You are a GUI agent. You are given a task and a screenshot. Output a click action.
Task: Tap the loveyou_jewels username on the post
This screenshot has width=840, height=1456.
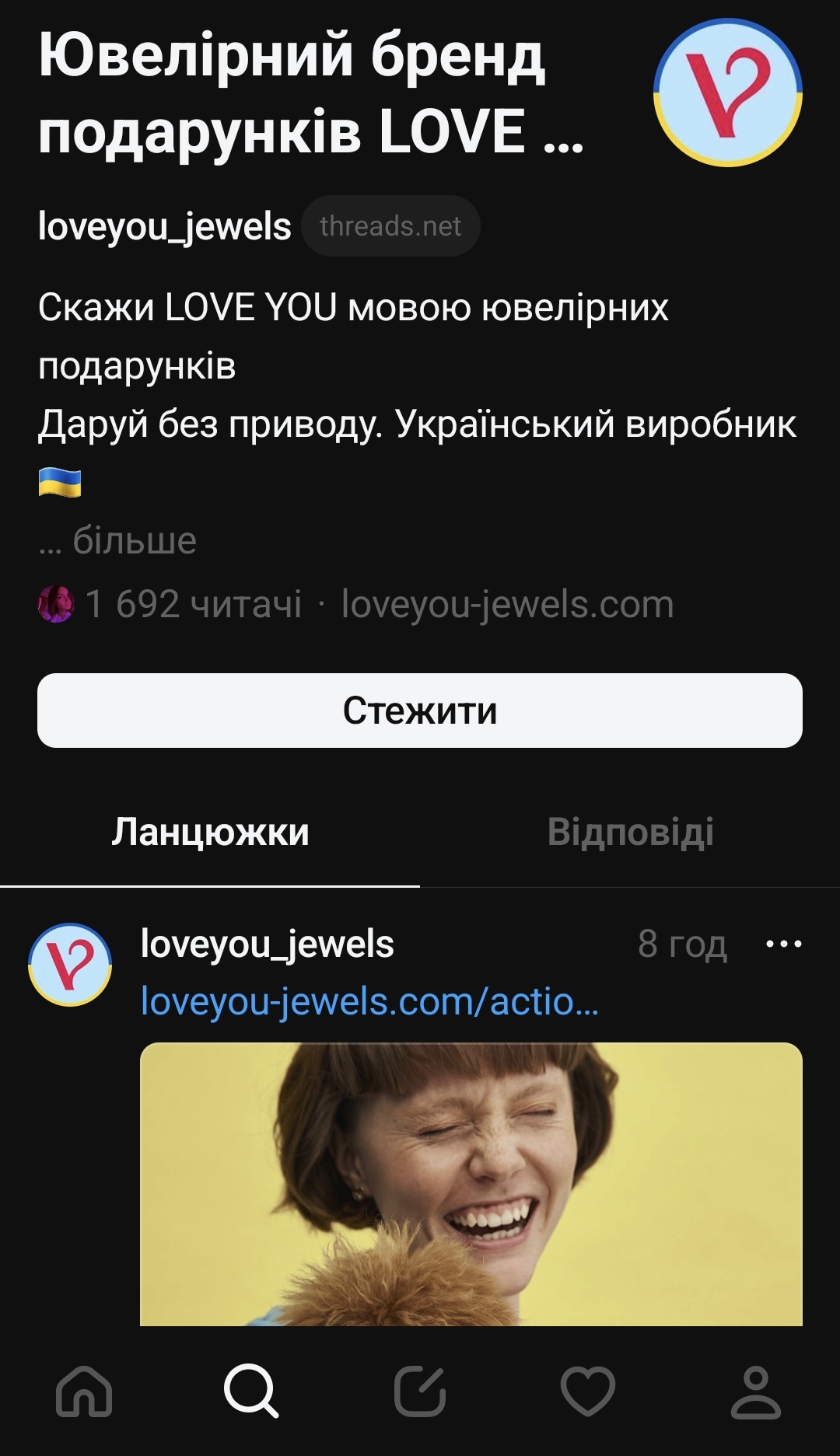coord(267,944)
